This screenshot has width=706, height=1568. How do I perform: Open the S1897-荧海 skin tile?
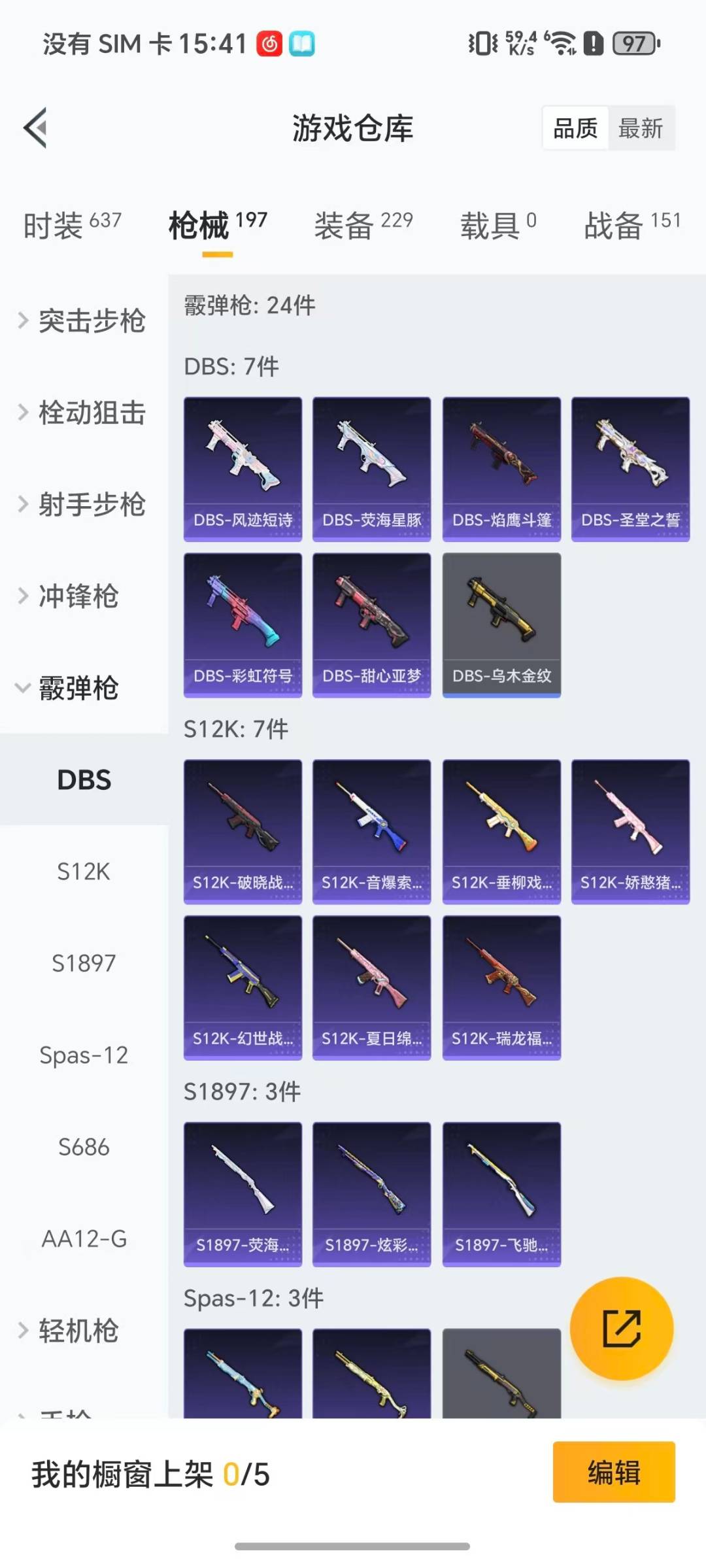243,1194
